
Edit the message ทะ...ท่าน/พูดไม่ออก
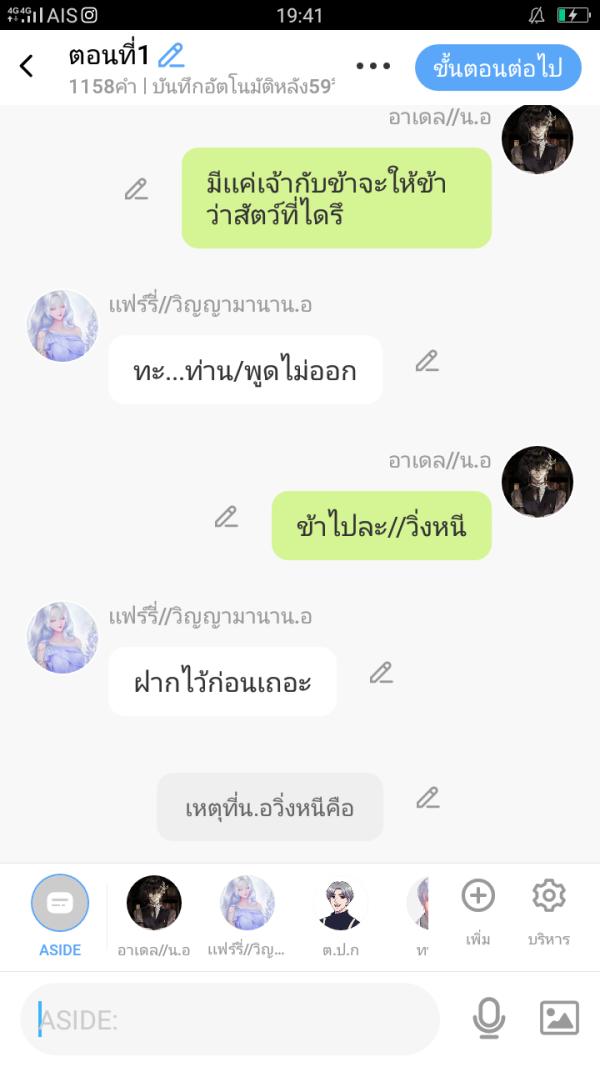click(x=427, y=361)
